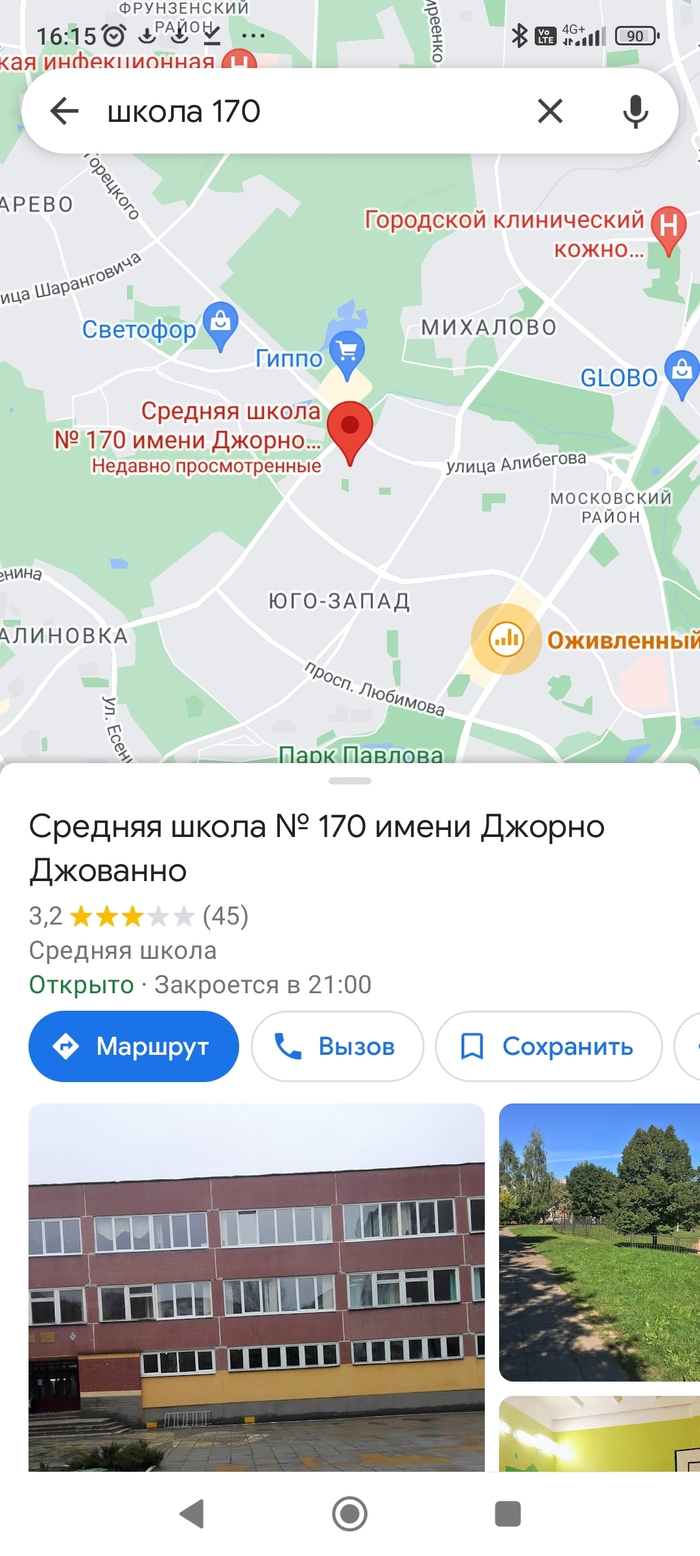The width and height of the screenshot is (700, 1556).
Task: Edit the search field text "школа 170"
Action: click(300, 111)
